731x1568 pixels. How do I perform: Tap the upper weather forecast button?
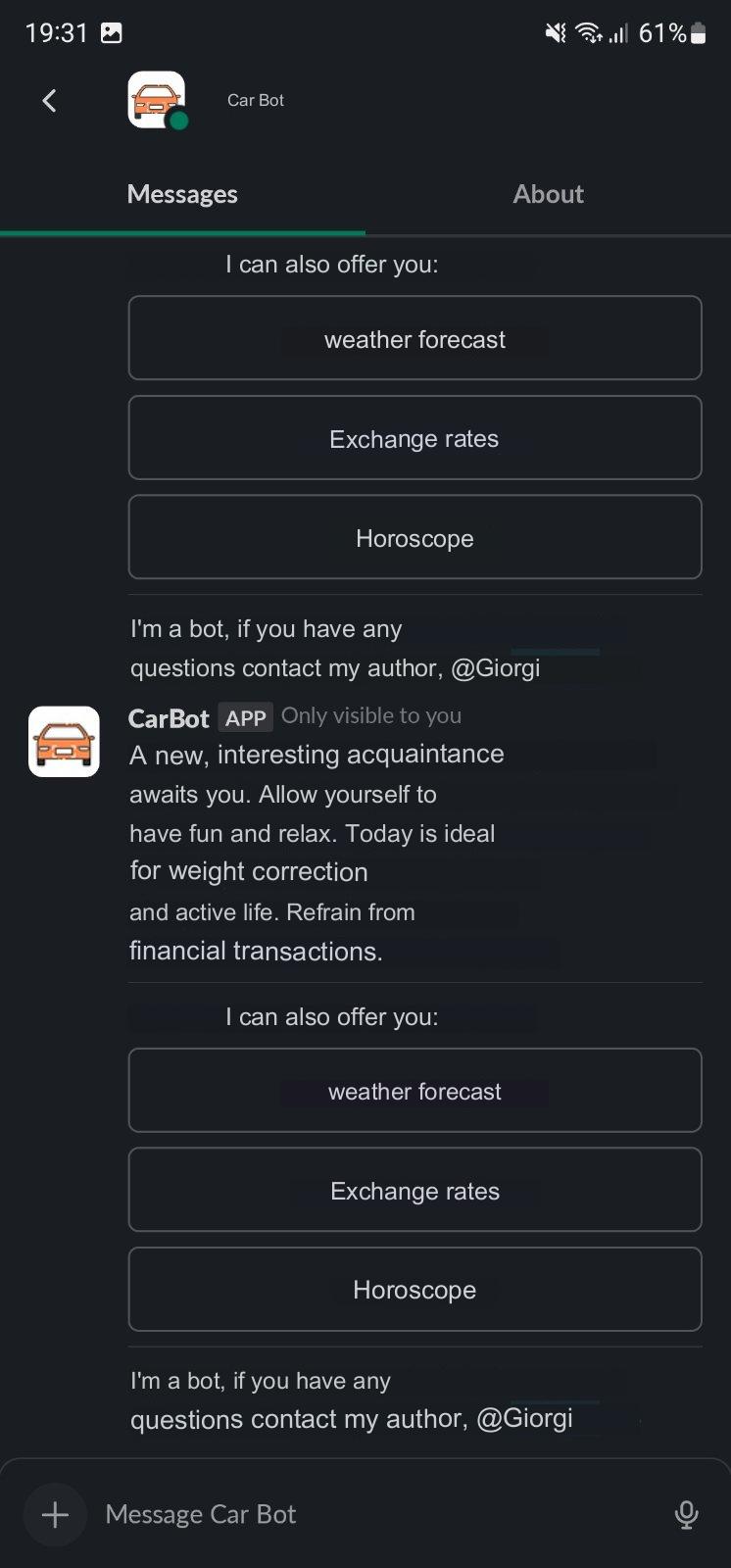pos(414,338)
